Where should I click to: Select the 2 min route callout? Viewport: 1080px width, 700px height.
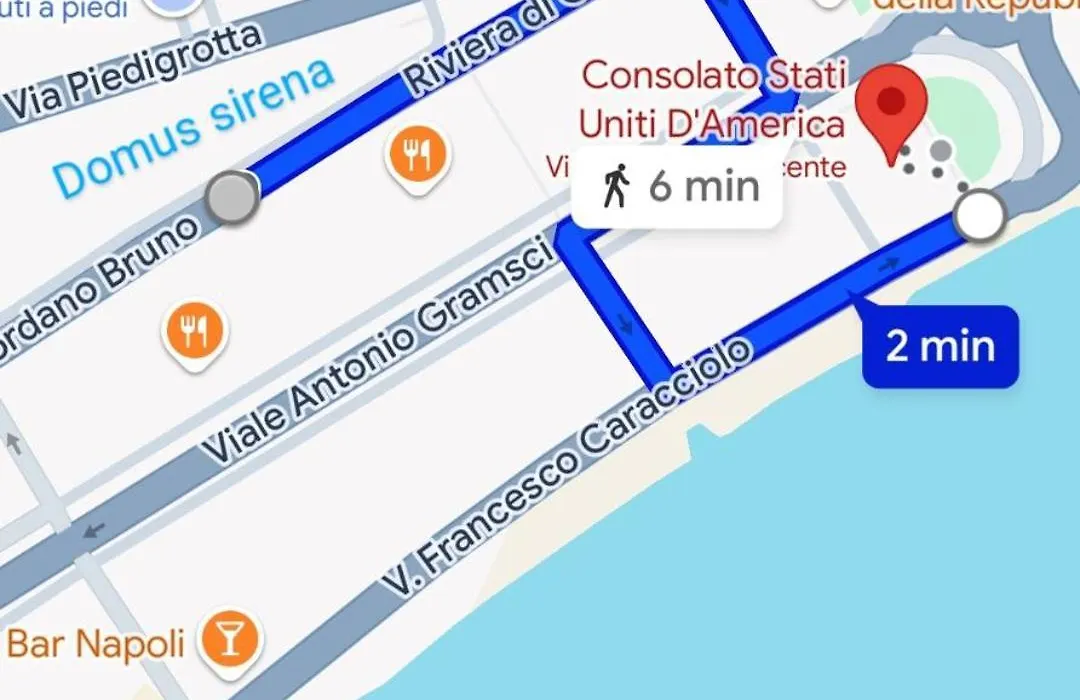[x=940, y=347]
